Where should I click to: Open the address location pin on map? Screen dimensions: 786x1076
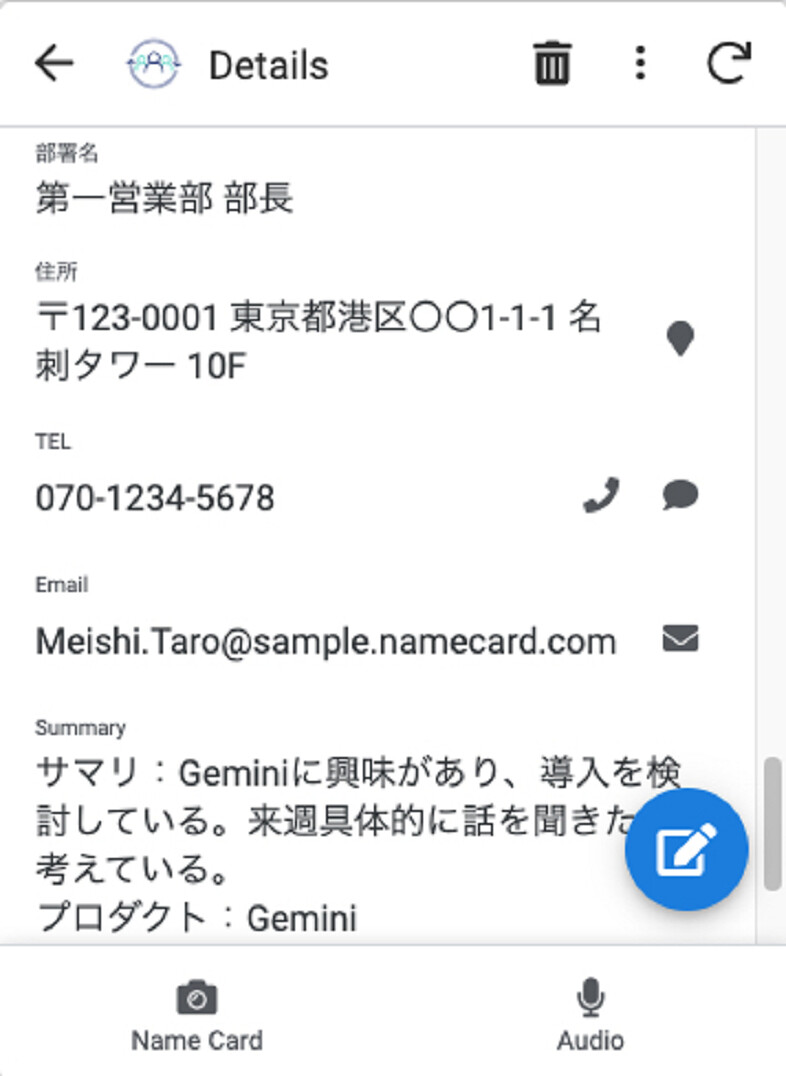click(680, 340)
